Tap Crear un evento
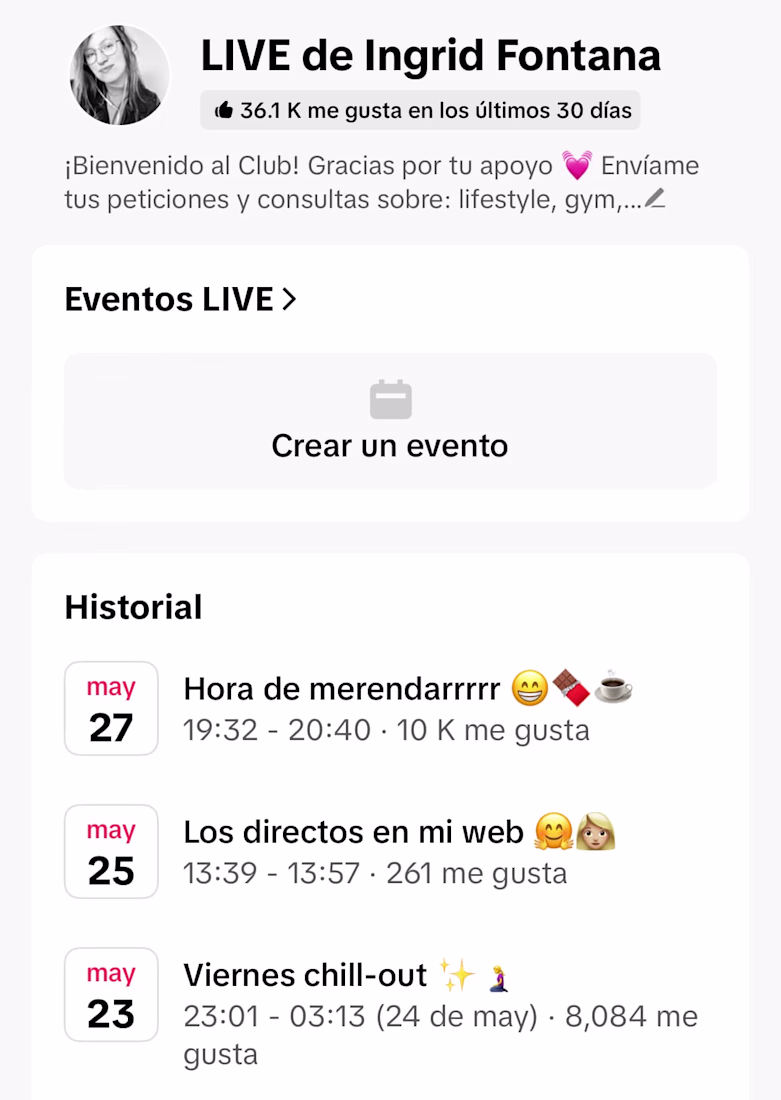Image resolution: width=781 pixels, height=1100 pixels. pyautogui.click(x=390, y=421)
